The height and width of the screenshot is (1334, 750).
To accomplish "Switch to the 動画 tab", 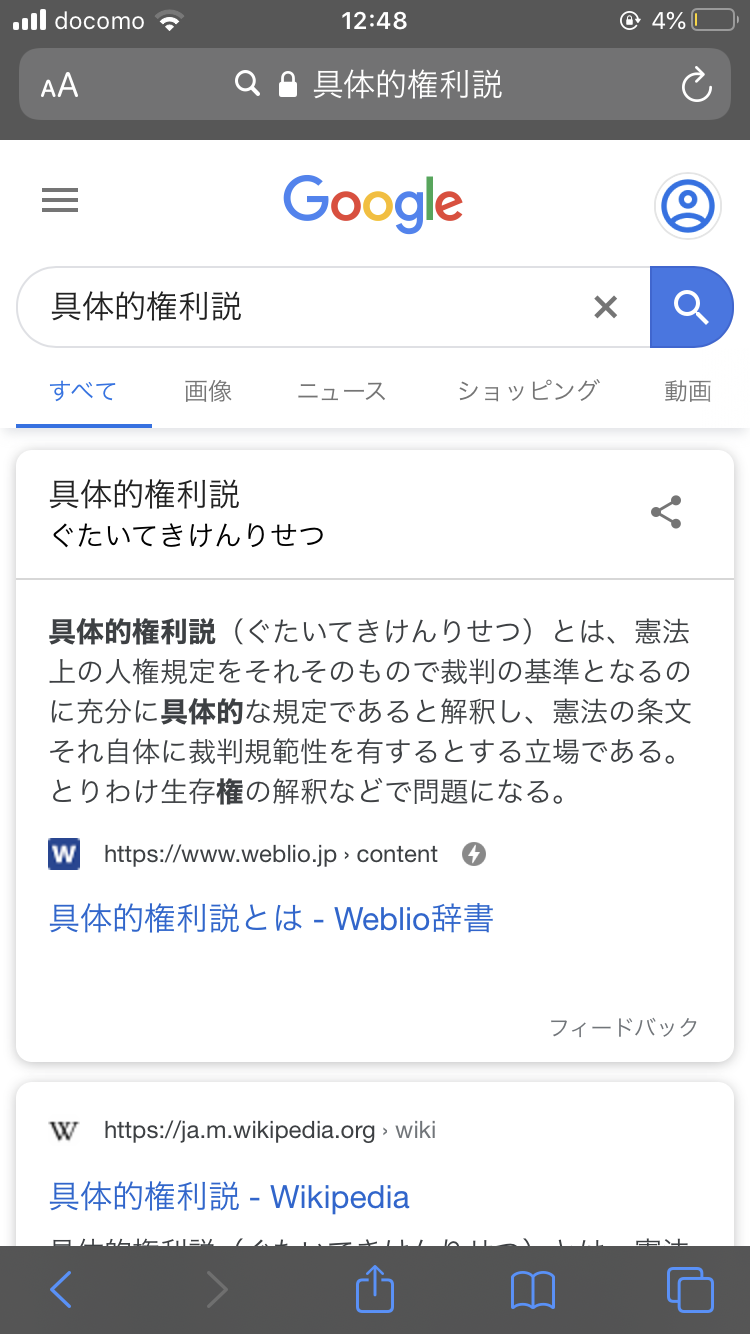I will pos(688,391).
